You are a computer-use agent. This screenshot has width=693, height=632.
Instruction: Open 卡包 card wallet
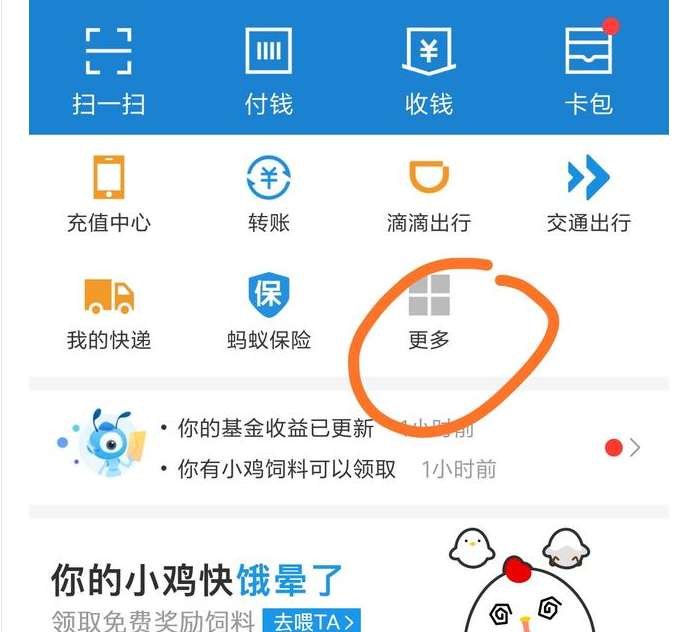click(x=588, y=68)
